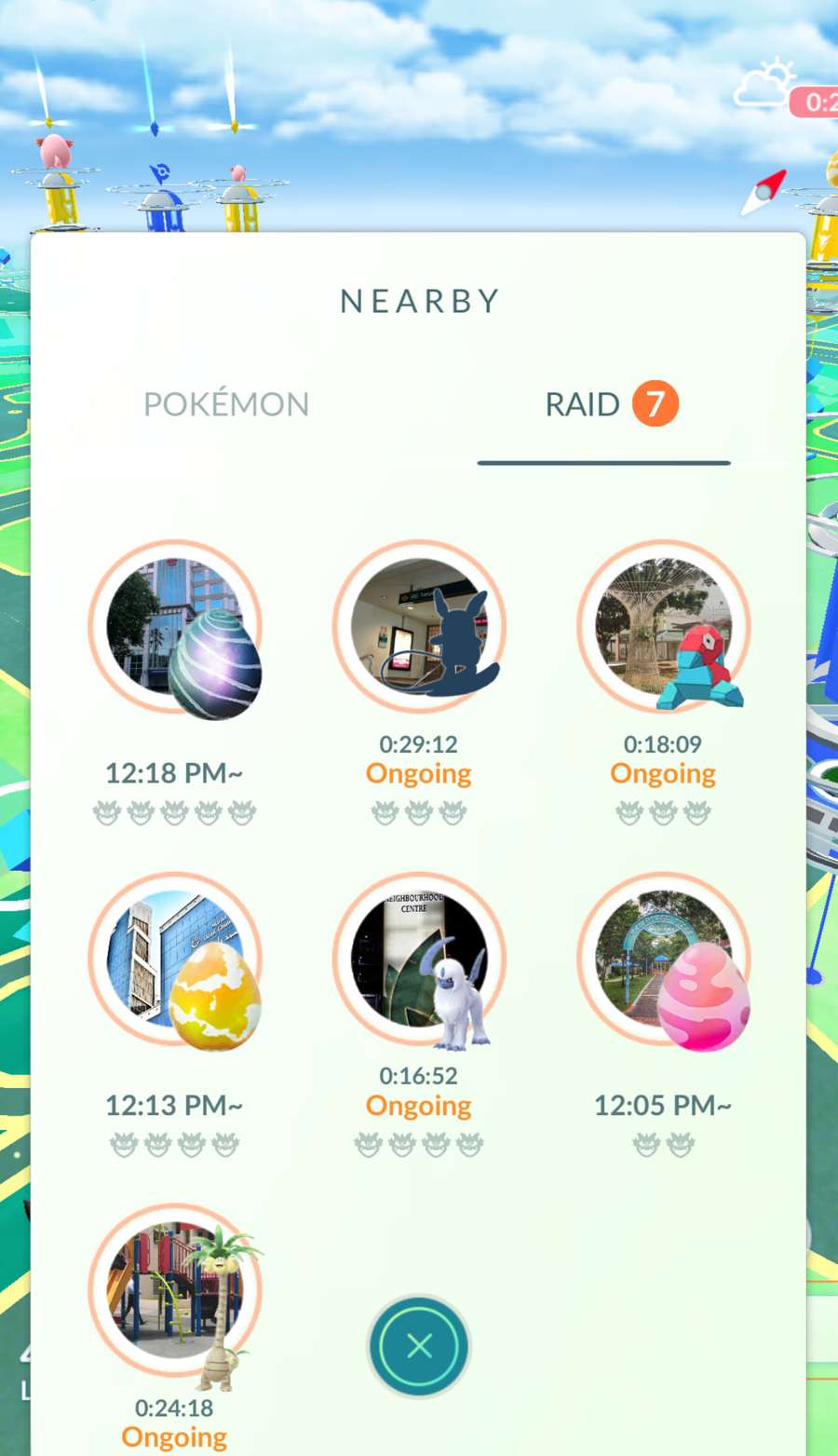Select the Raid tab
Screen dimensions: 838x1456
pos(603,405)
